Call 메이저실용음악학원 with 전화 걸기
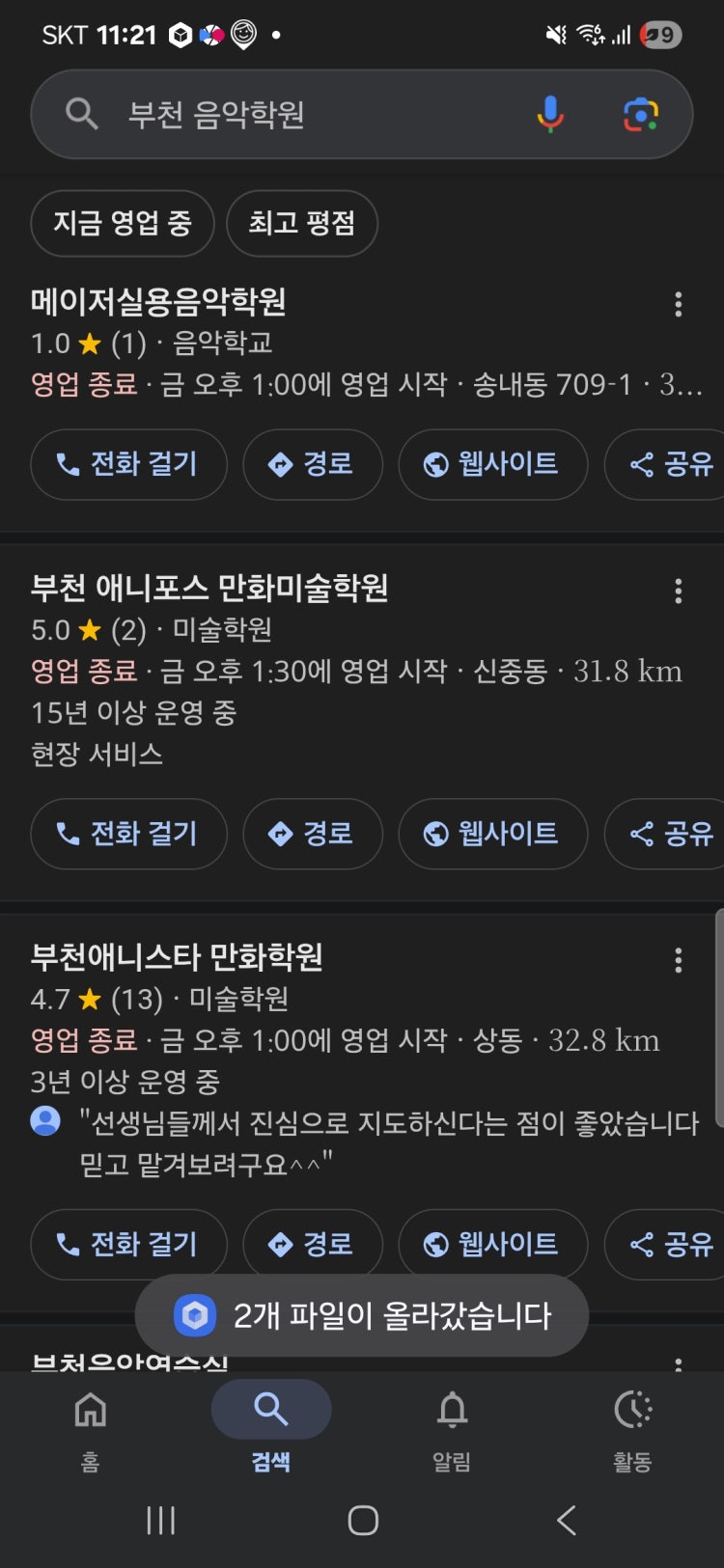Image resolution: width=724 pixels, height=1568 pixels. (x=128, y=464)
